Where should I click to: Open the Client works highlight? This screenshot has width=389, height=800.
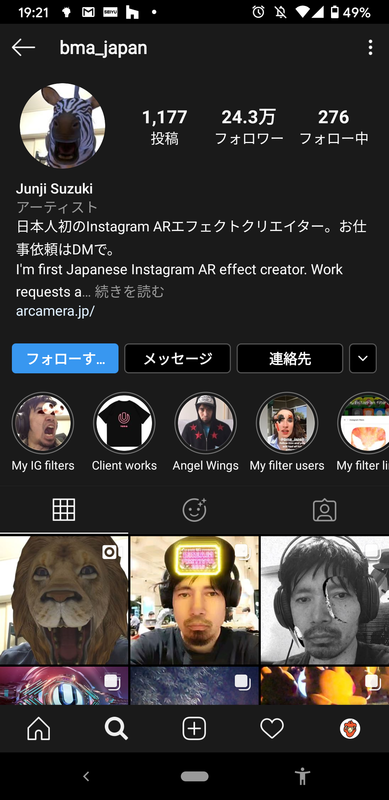pyautogui.click(x=124, y=423)
